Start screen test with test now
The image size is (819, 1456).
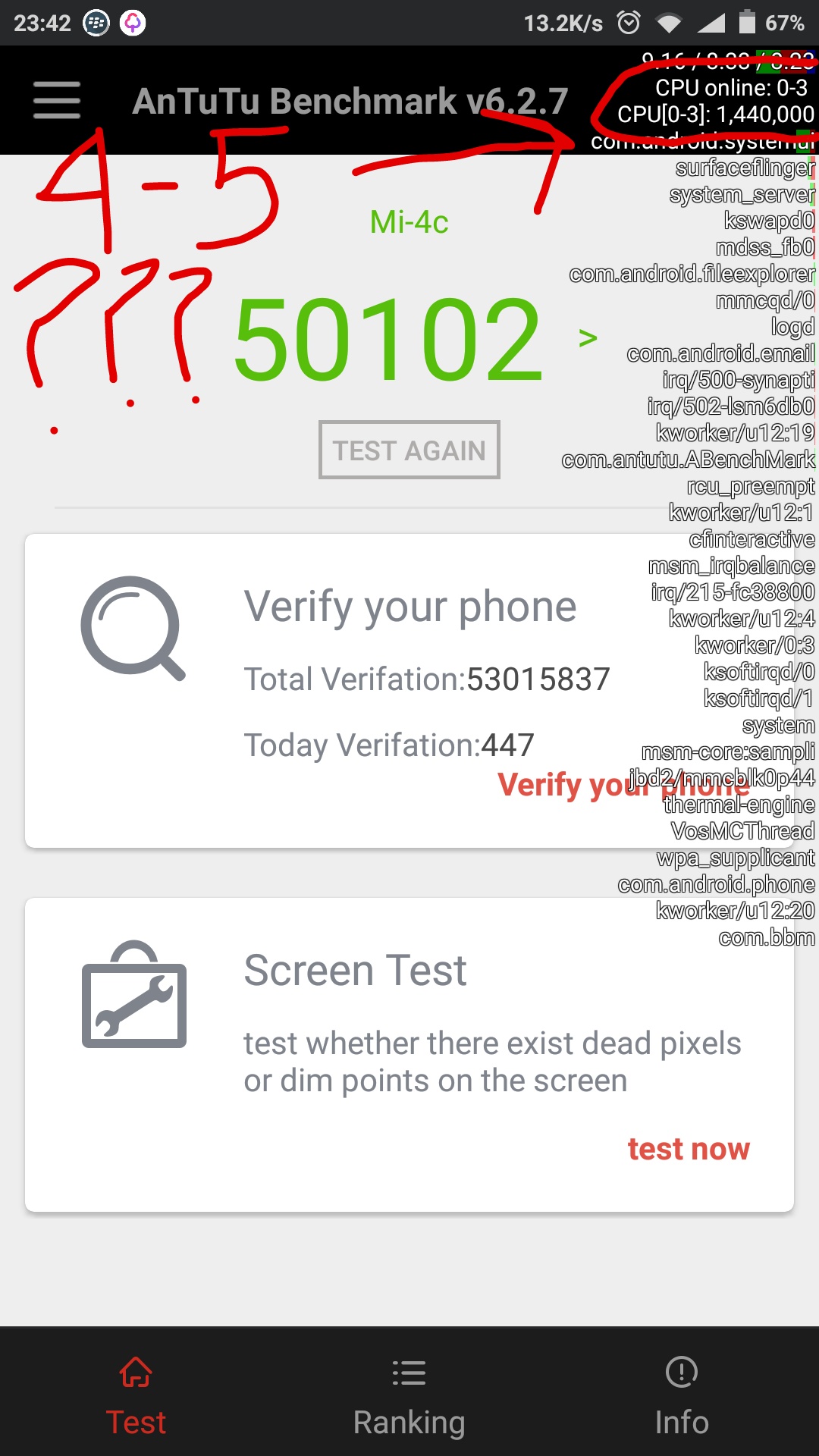click(x=689, y=1149)
